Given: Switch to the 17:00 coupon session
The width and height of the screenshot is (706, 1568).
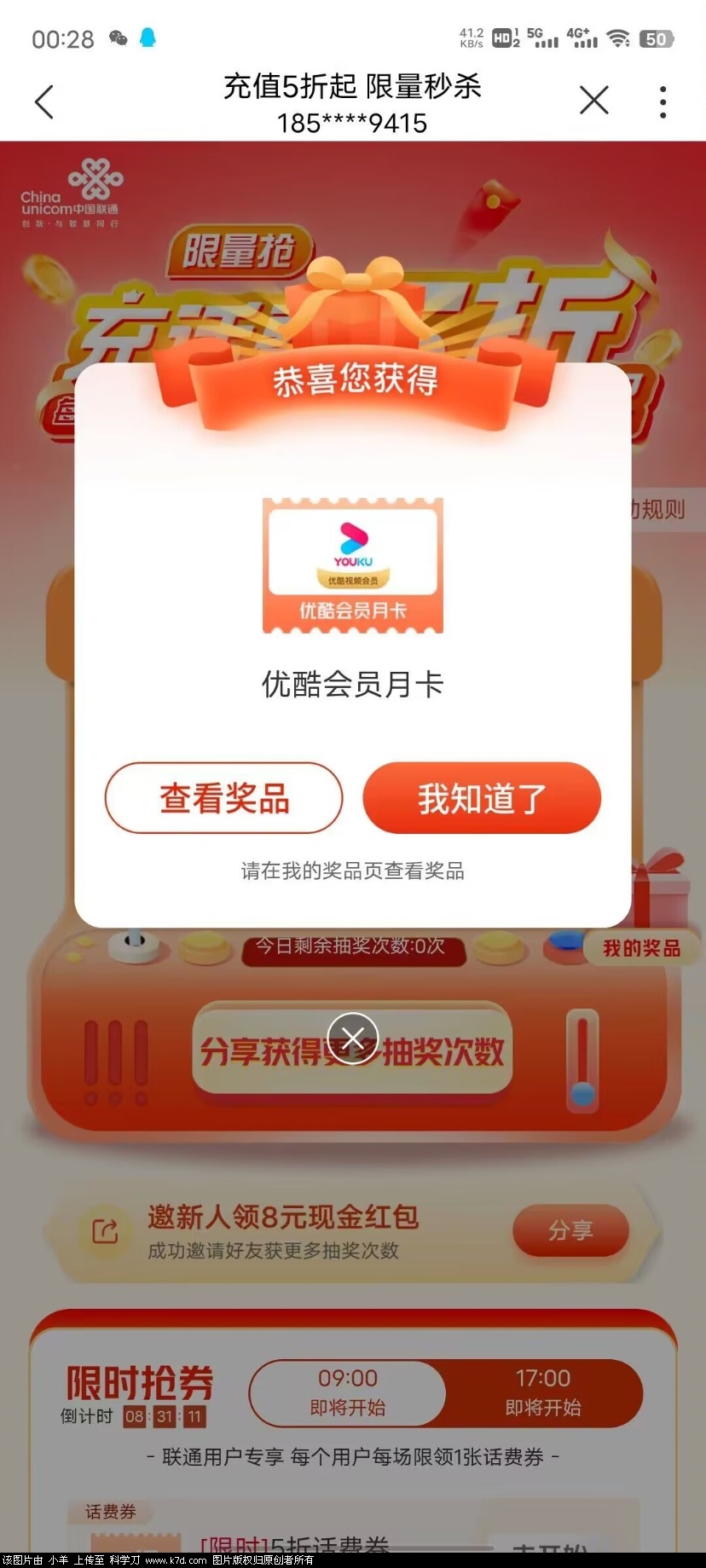Looking at the screenshot, I should pos(543,1392).
